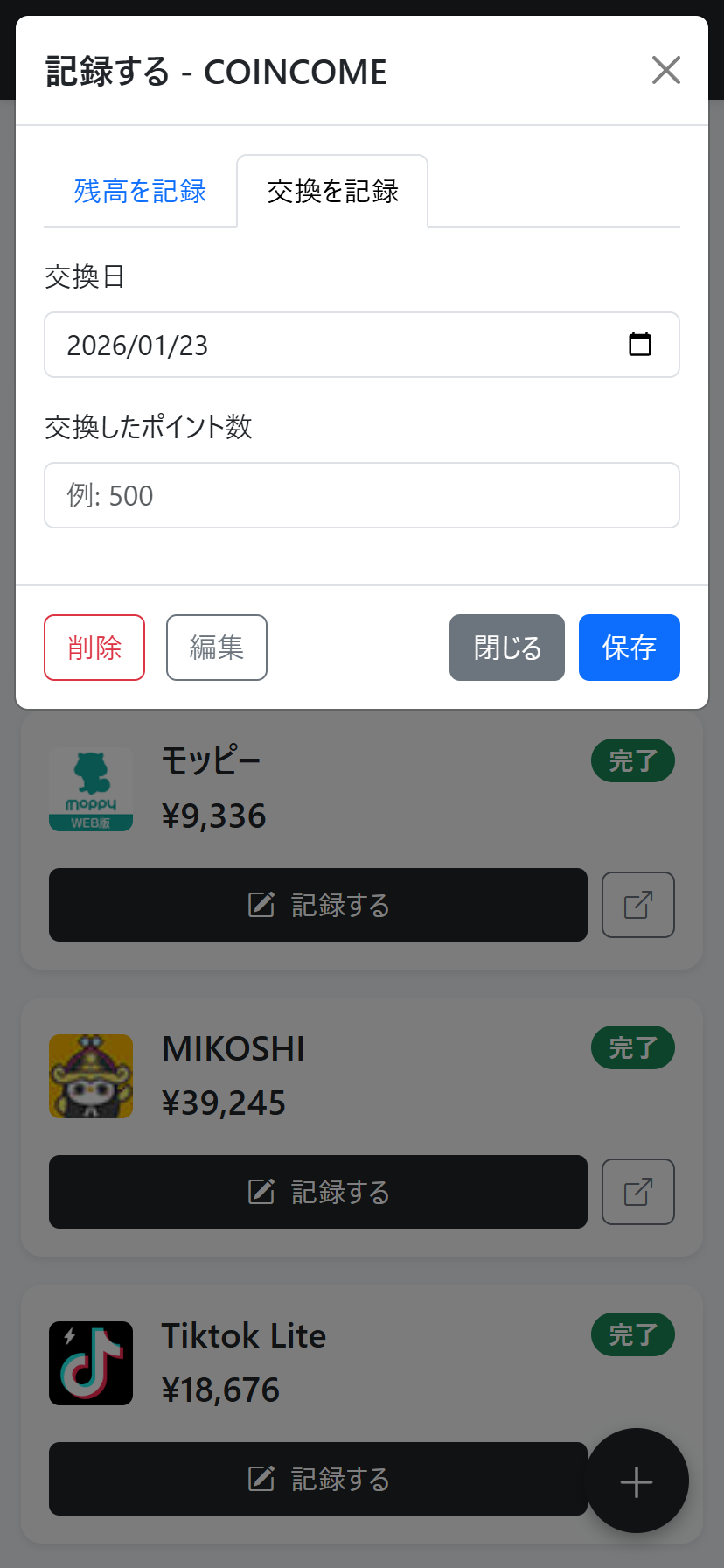Click the red 削除 button
Viewport: 724px width, 1568px height.
[94, 647]
